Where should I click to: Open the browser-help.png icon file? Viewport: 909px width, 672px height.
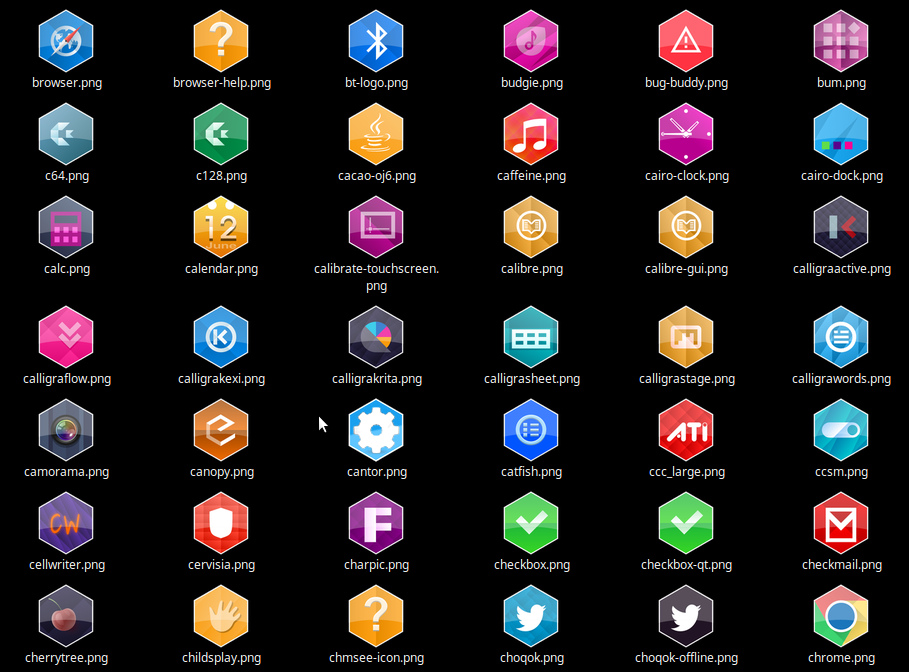click(x=221, y=40)
